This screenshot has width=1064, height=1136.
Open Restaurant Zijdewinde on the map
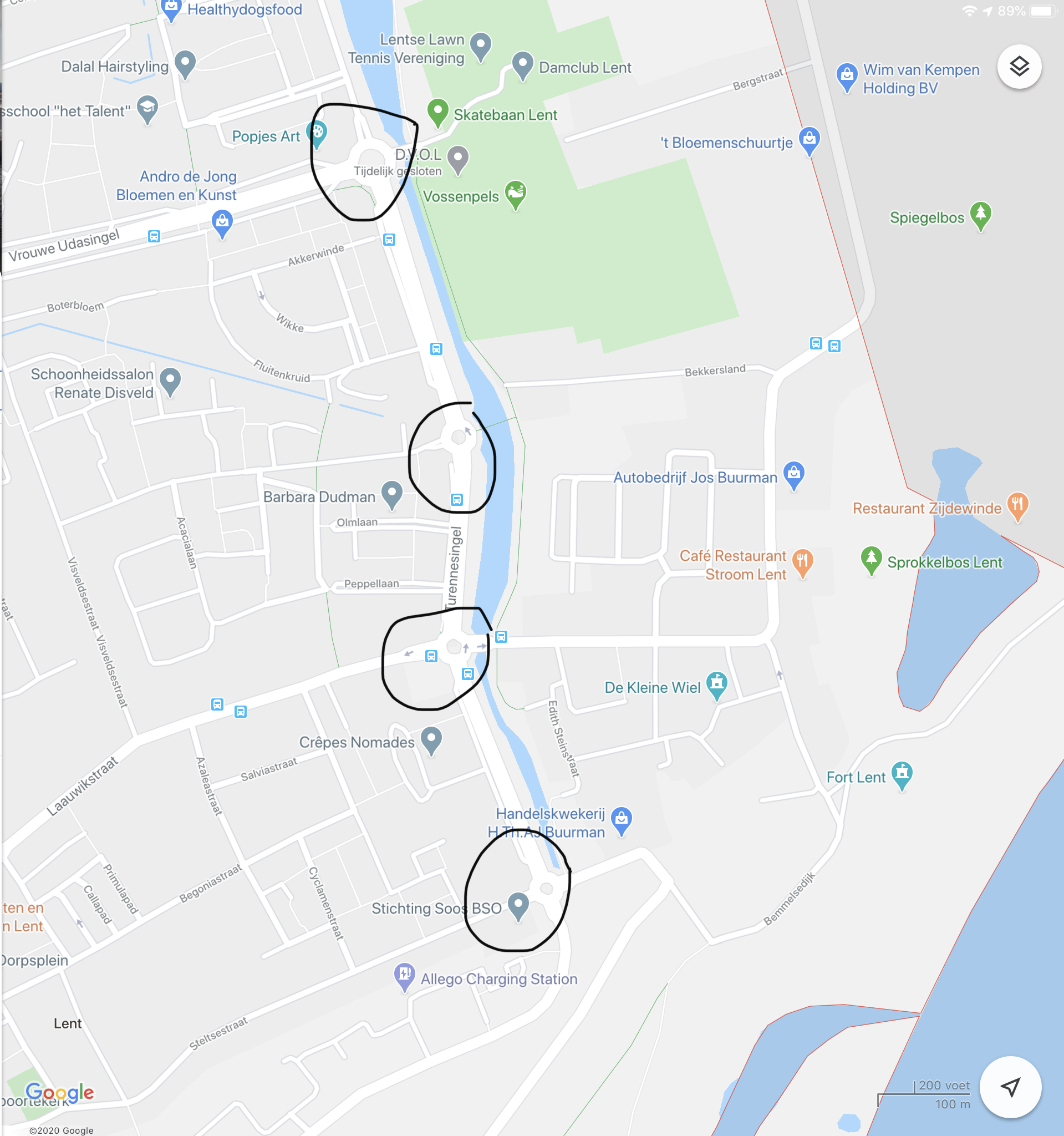1017,506
